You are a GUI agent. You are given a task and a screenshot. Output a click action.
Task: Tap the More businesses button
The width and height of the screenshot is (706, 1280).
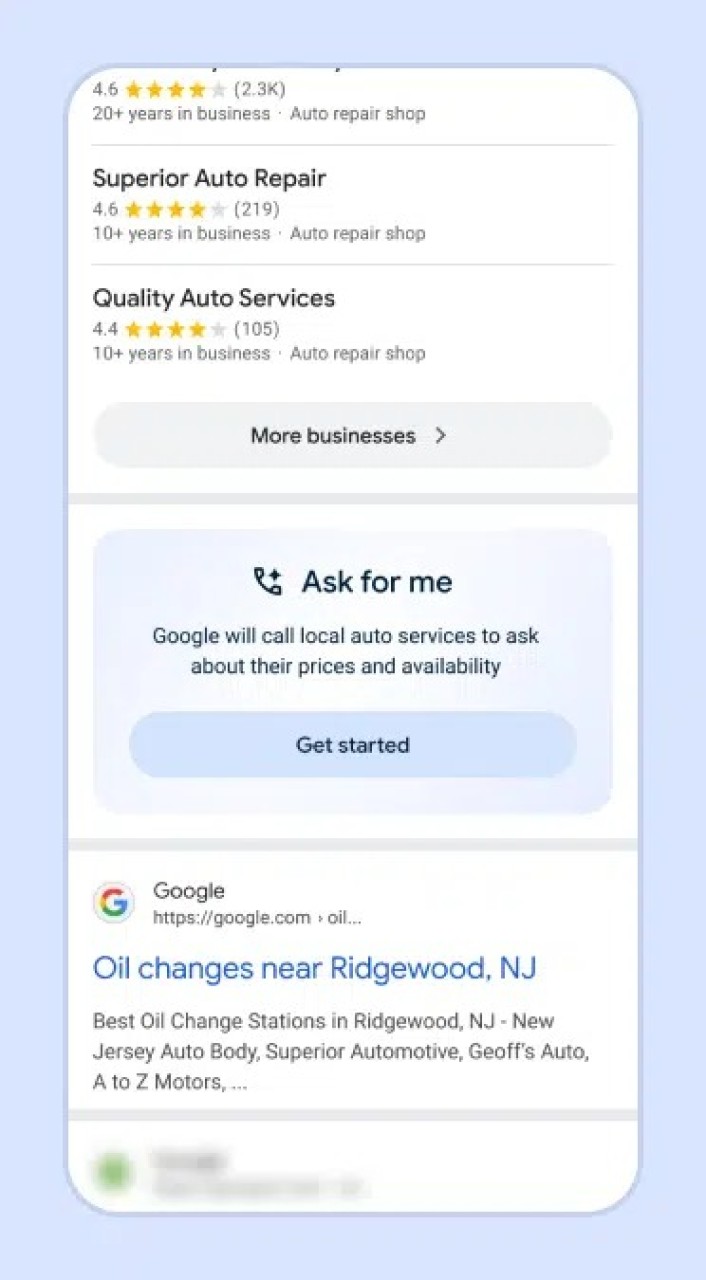tap(352, 436)
